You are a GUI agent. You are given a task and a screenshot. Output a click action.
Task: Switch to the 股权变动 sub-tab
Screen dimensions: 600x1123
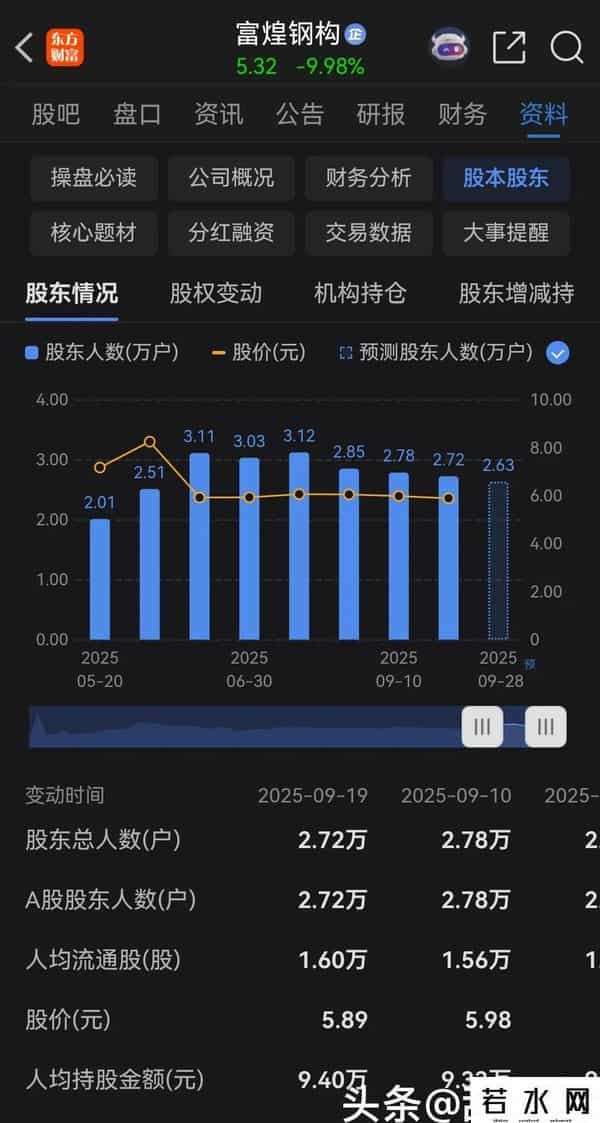pyautogui.click(x=216, y=293)
